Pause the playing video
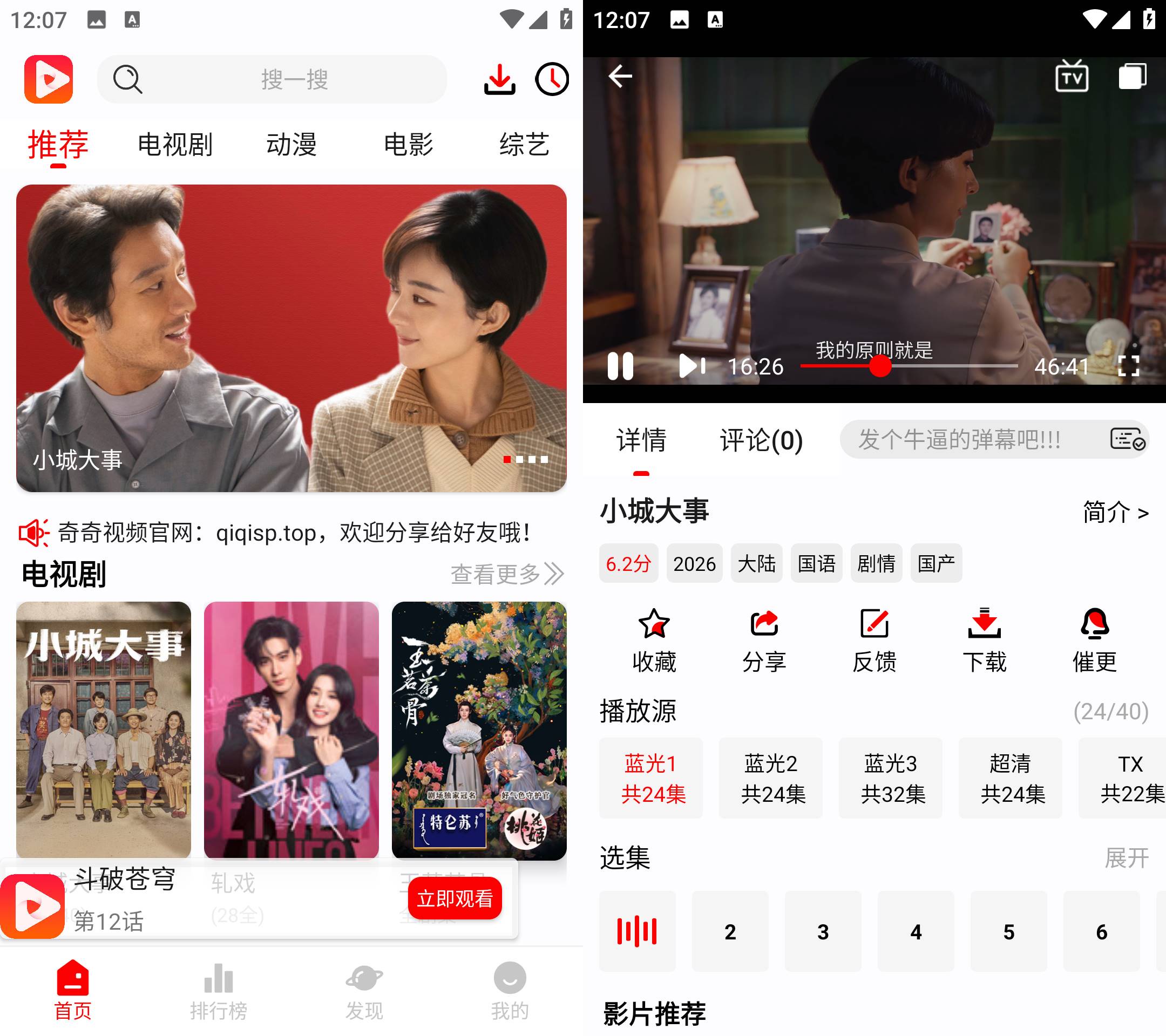Viewport: 1166px width, 1036px height. click(620, 366)
